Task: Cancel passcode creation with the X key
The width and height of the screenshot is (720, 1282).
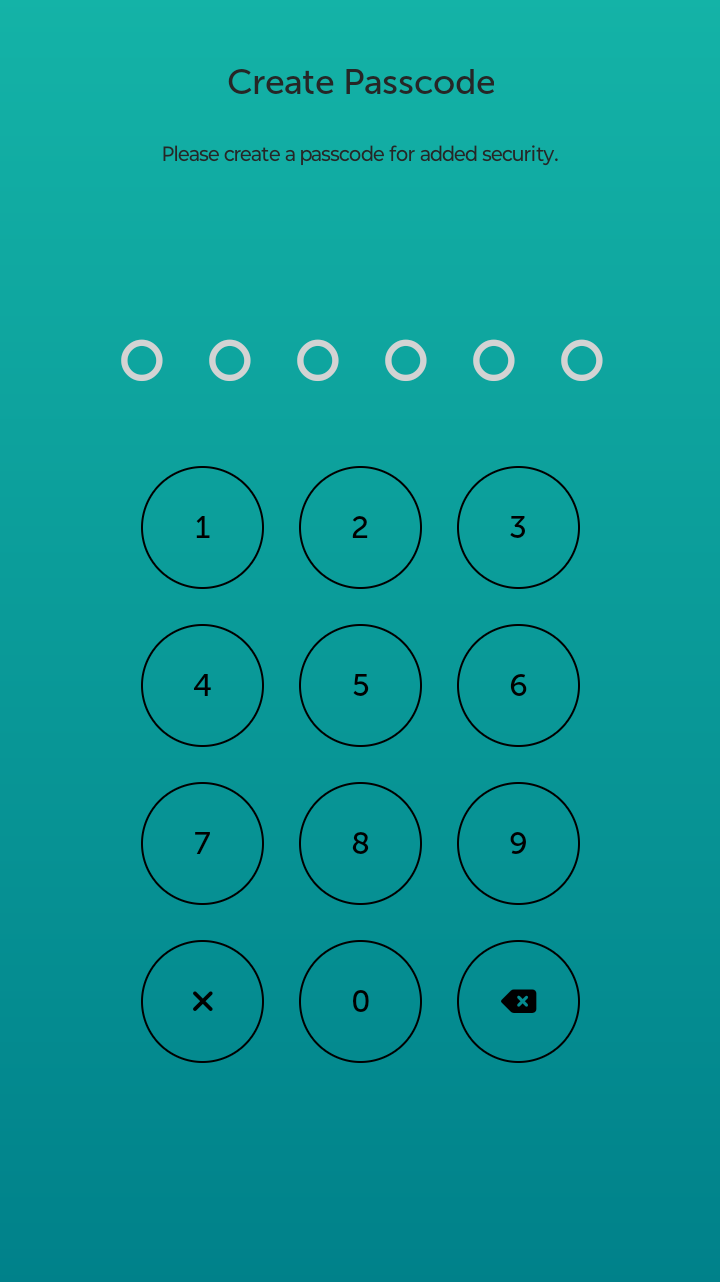Action: [x=202, y=1001]
